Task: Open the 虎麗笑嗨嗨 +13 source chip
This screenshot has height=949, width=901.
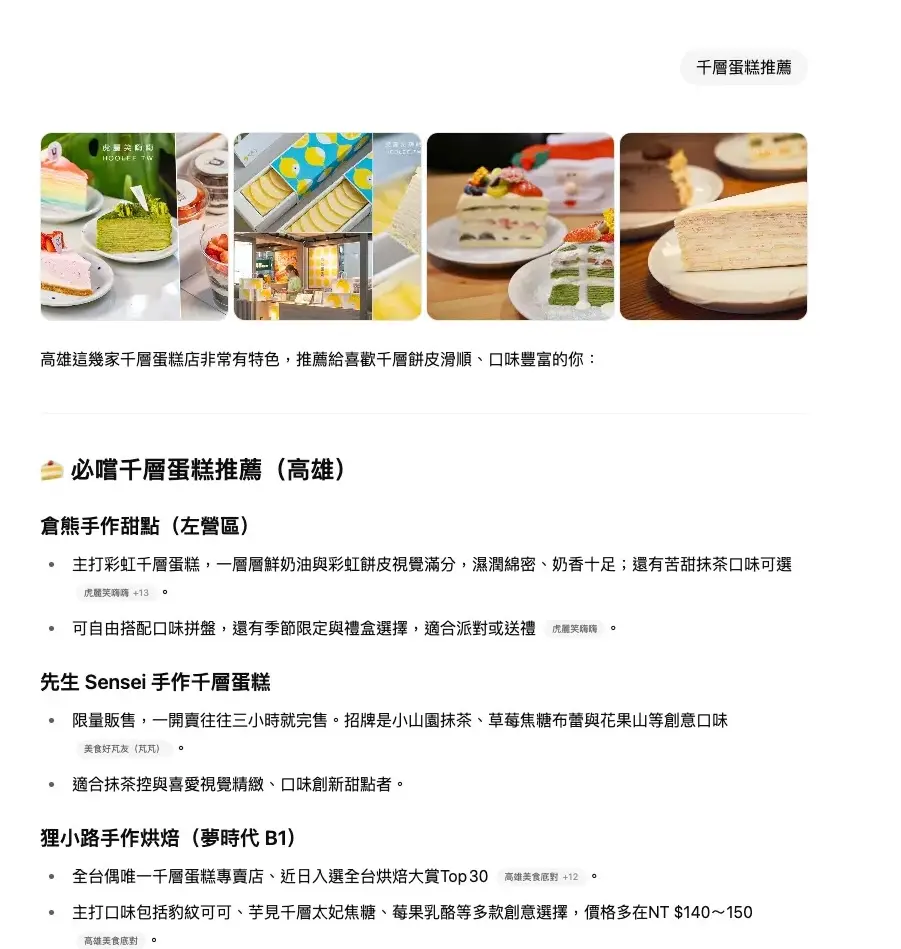Action: point(116,593)
